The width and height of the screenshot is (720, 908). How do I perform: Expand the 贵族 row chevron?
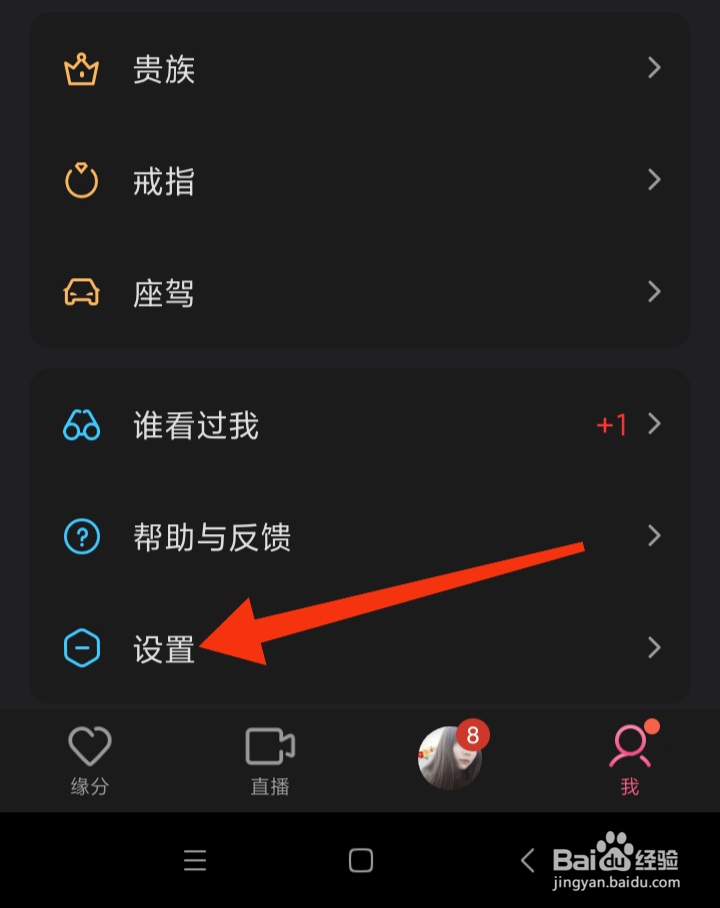(655, 68)
